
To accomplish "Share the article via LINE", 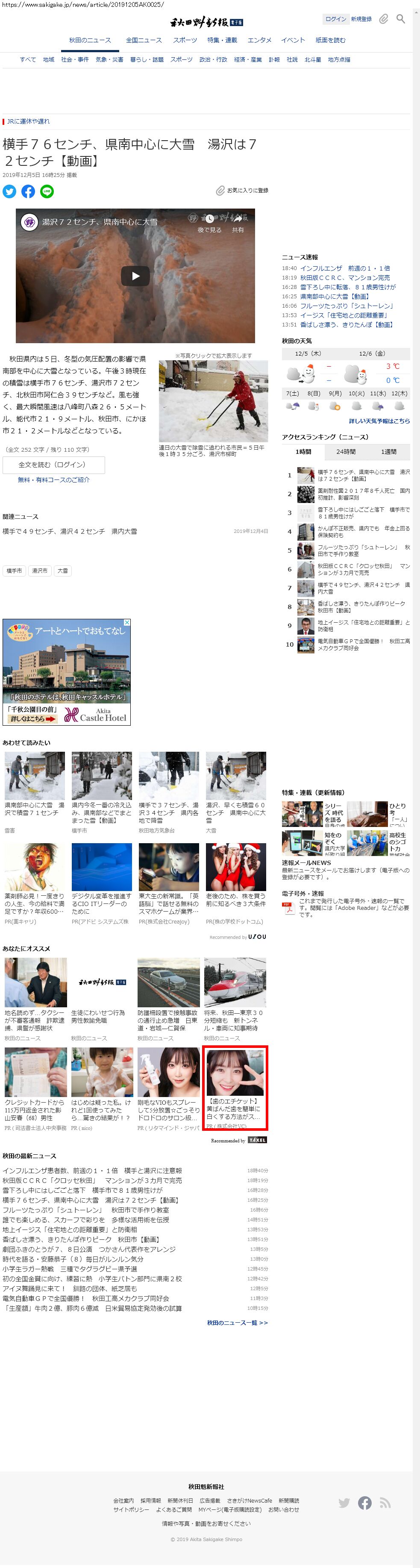I will pos(47,191).
